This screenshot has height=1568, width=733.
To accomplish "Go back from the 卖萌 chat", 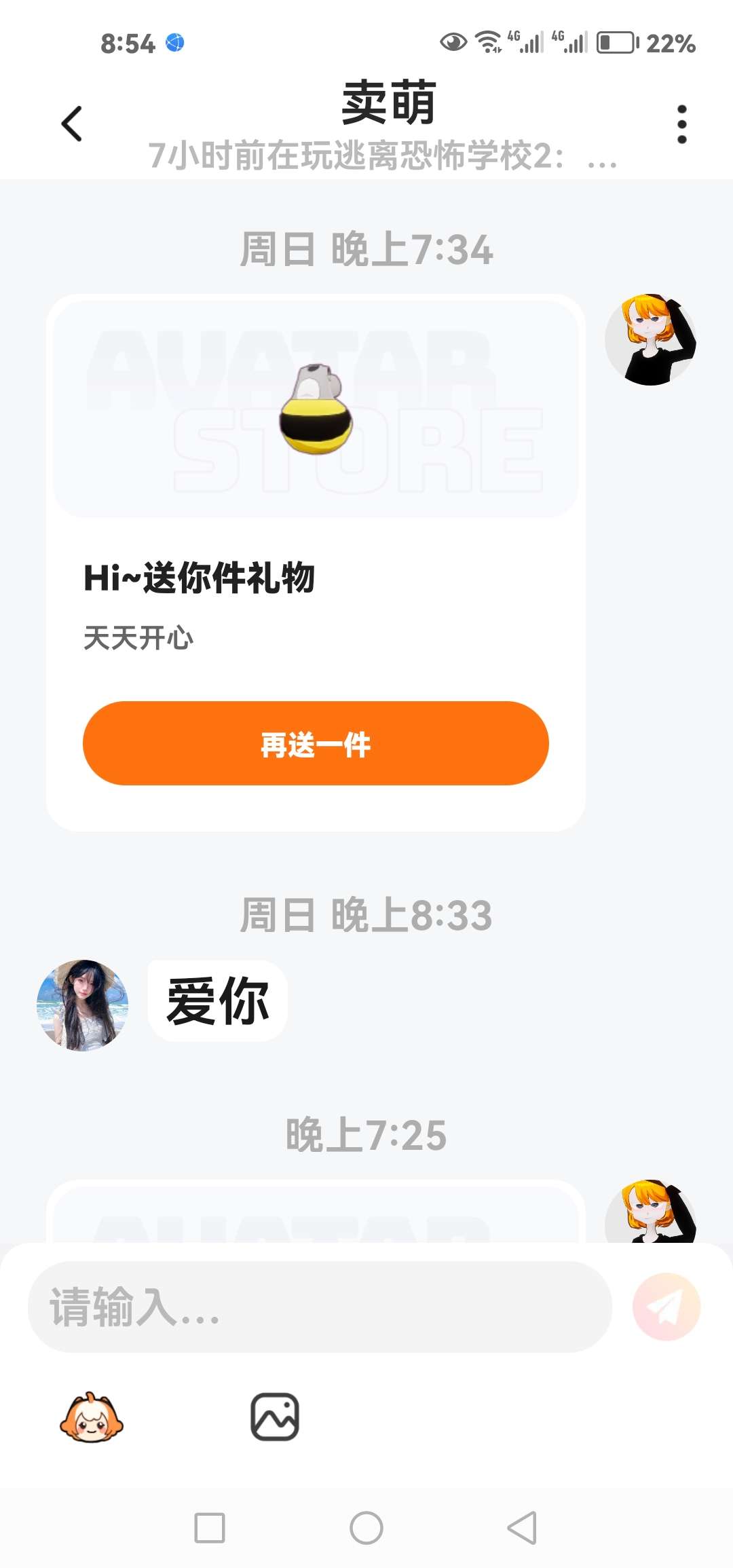I will pyautogui.click(x=72, y=124).
